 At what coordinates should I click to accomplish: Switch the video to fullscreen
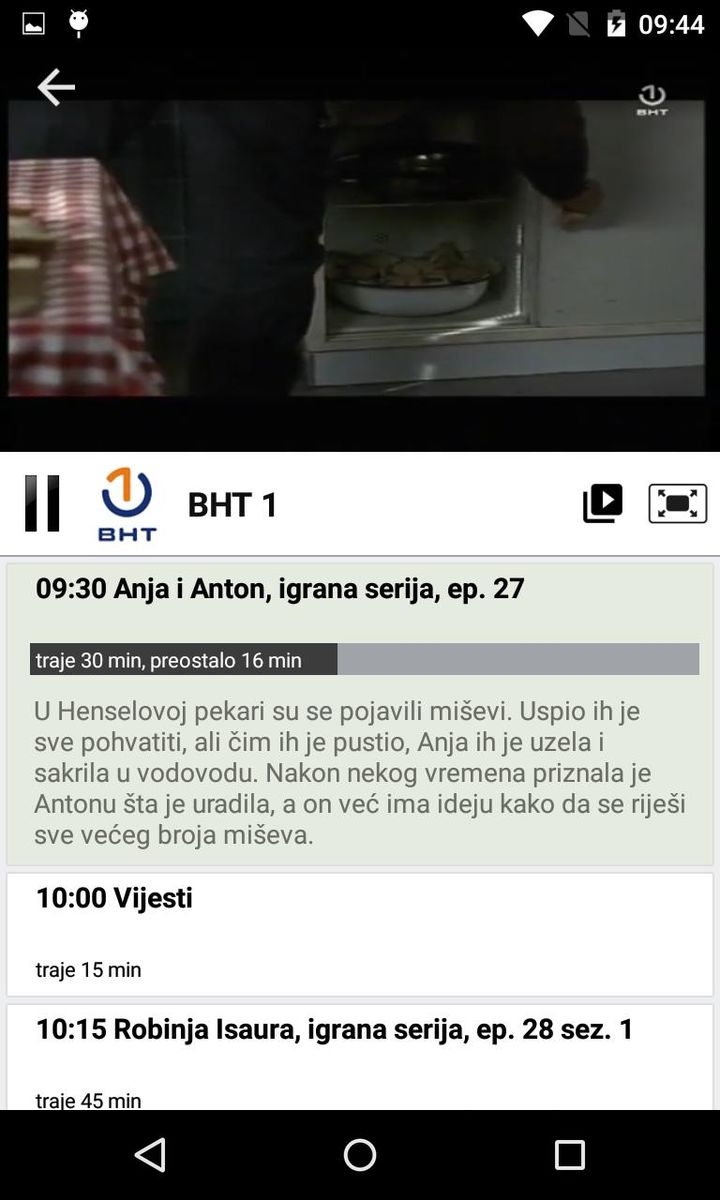coord(677,503)
